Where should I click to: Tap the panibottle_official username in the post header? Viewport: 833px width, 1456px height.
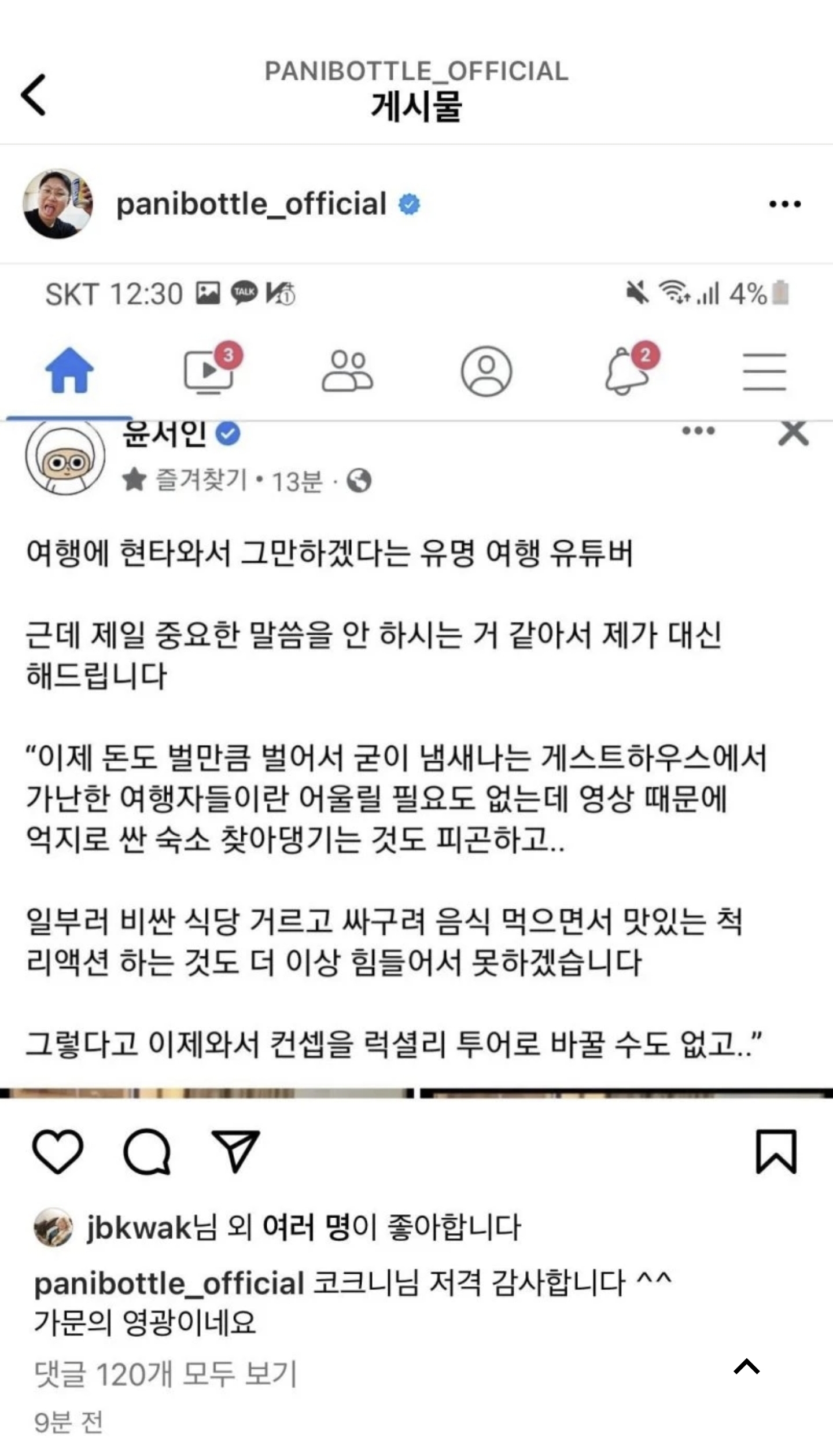pos(251,204)
